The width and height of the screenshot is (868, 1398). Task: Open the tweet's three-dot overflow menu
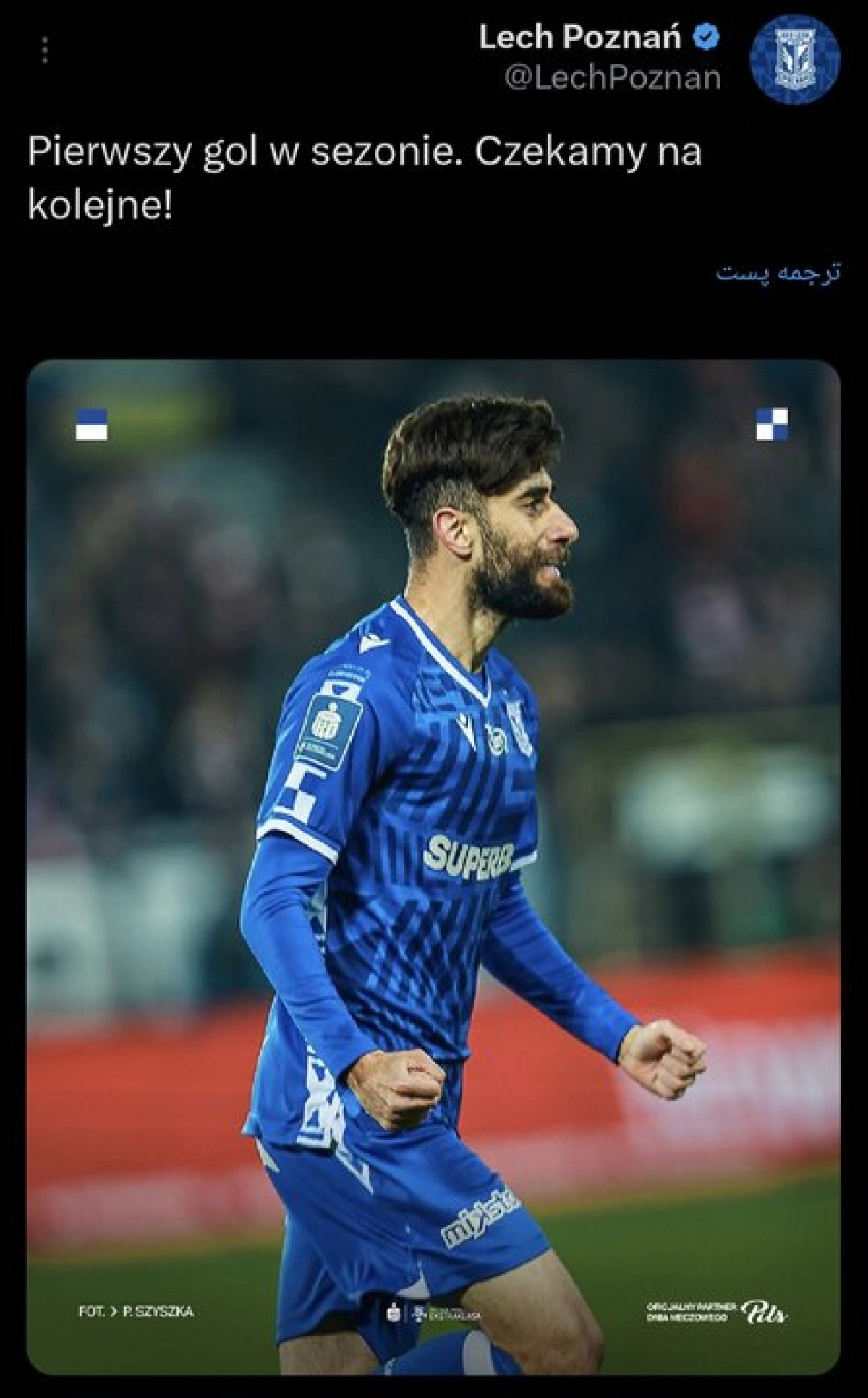[45, 51]
